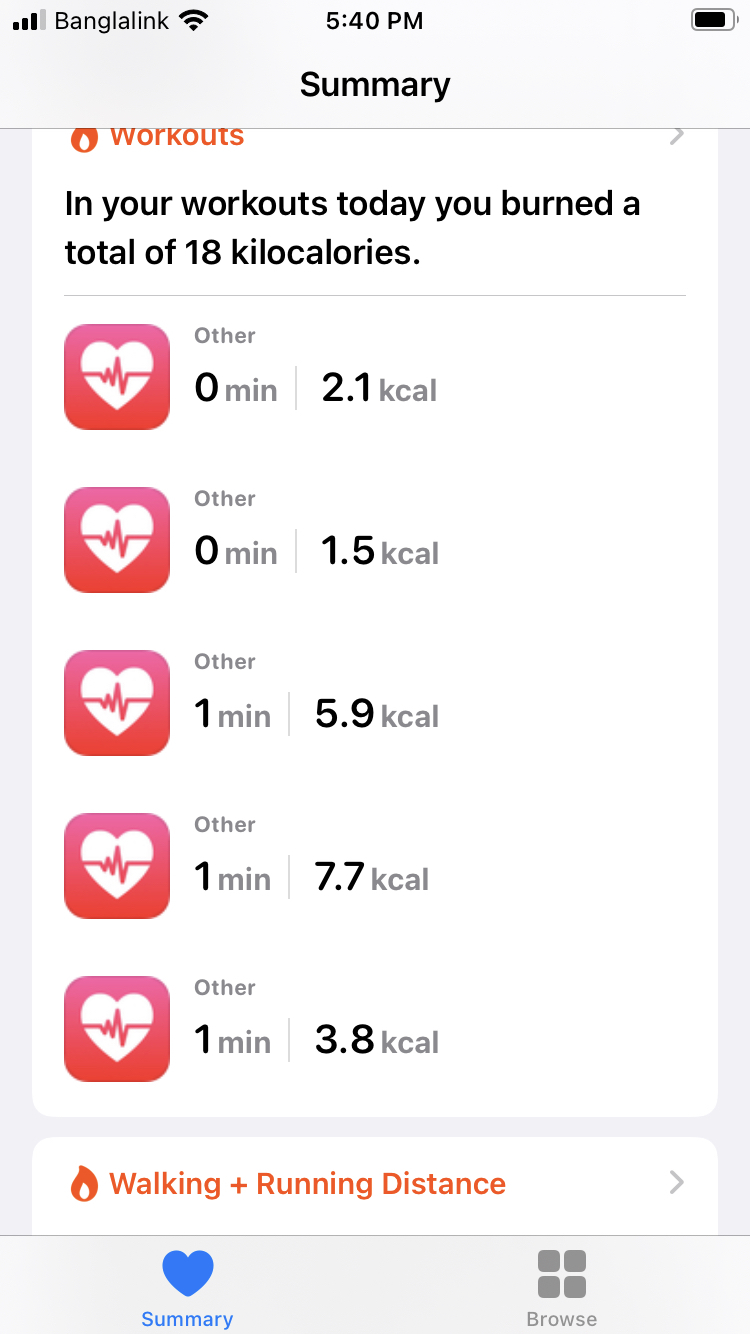Tap the divider chevron area next to Workouts header
Screen dimensions: 750x1334
pos(678,136)
